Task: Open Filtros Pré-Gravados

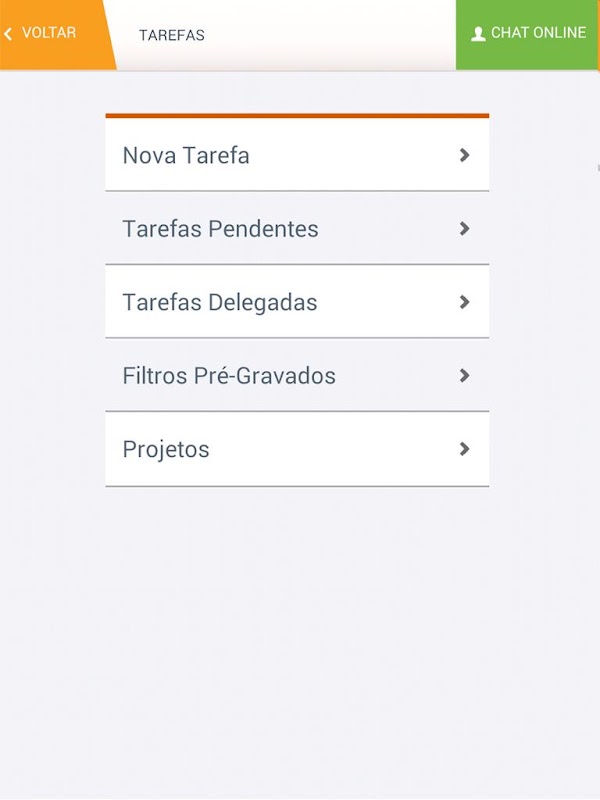Action: (297, 376)
